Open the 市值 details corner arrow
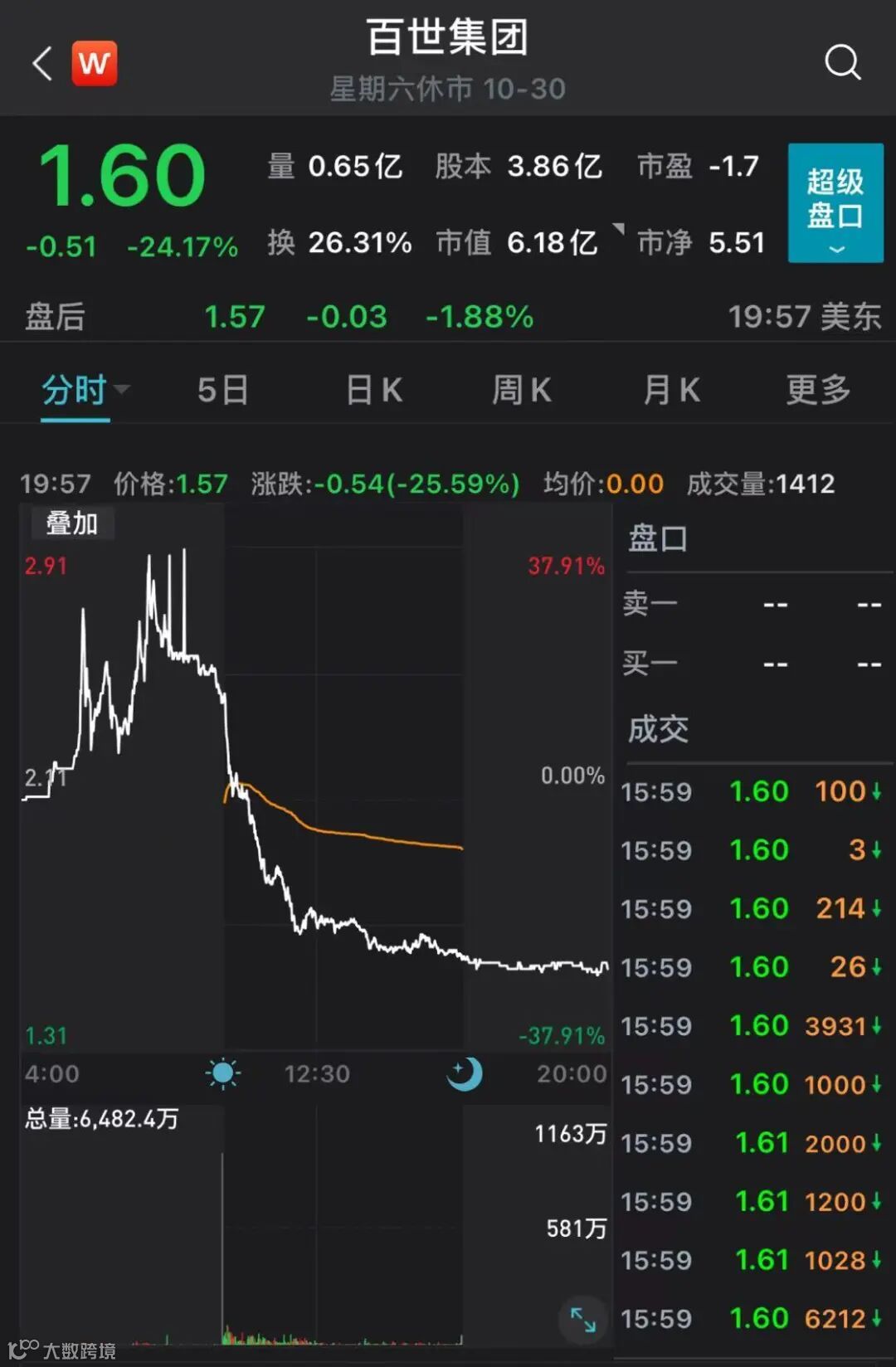Image resolution: width=896 pixels, height=1367 pixels. point(618,228)
